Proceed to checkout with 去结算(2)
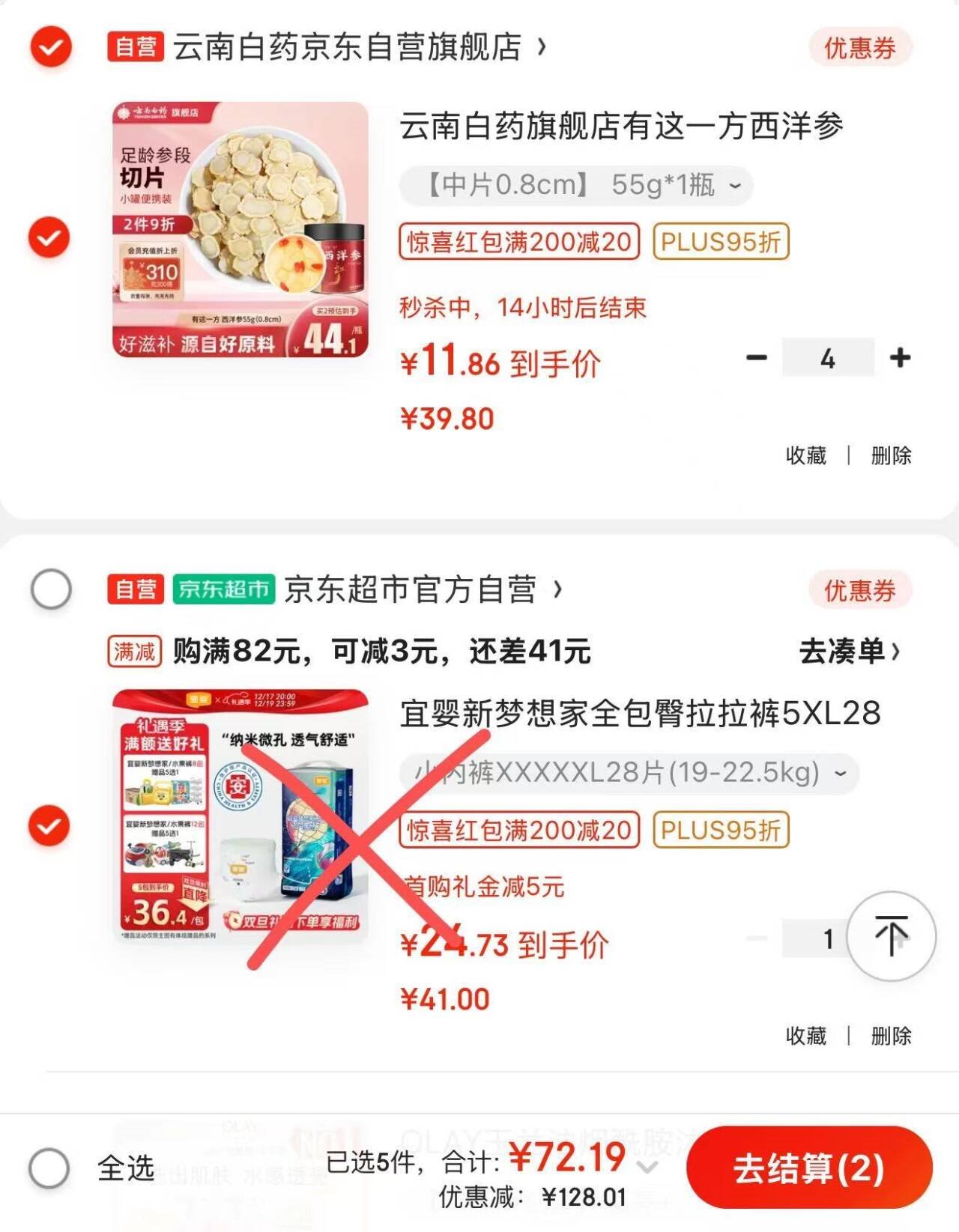Image resolution: width=959 pixels, height=1232 pixels. click(x=809, y=1168)
